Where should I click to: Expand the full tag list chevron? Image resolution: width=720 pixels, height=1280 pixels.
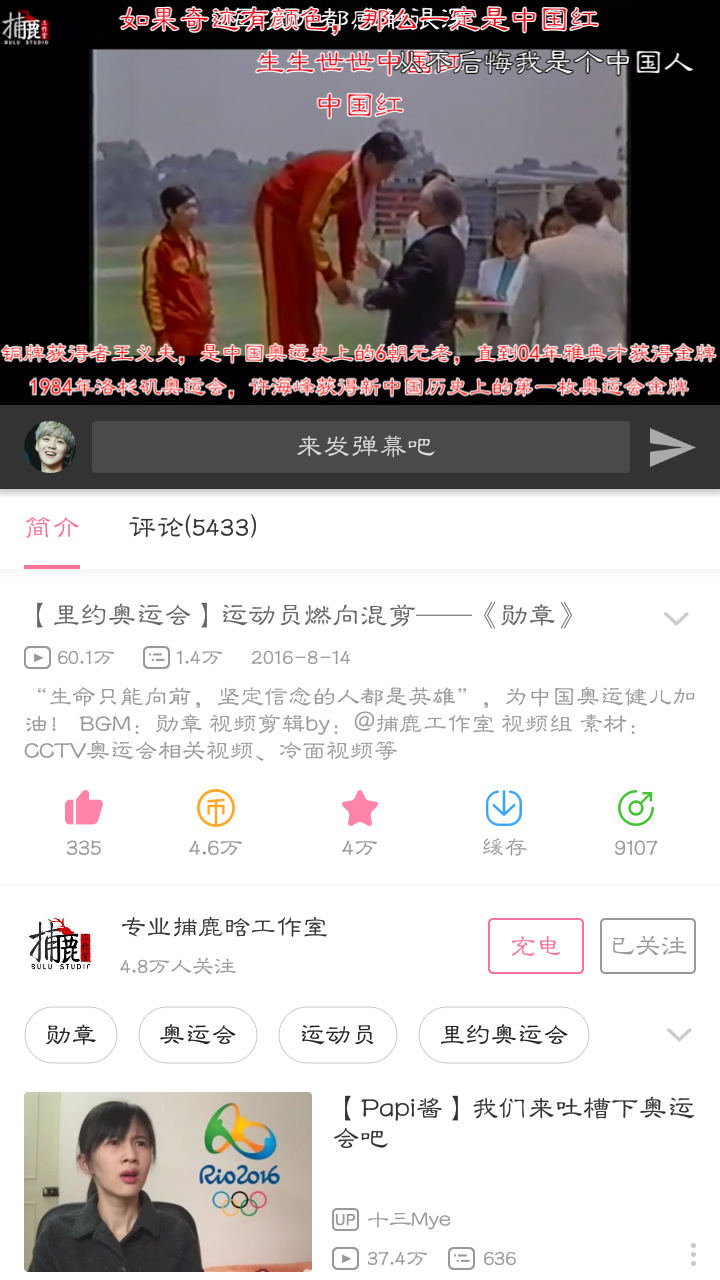pyautogui.click(x=679, y=1034)
